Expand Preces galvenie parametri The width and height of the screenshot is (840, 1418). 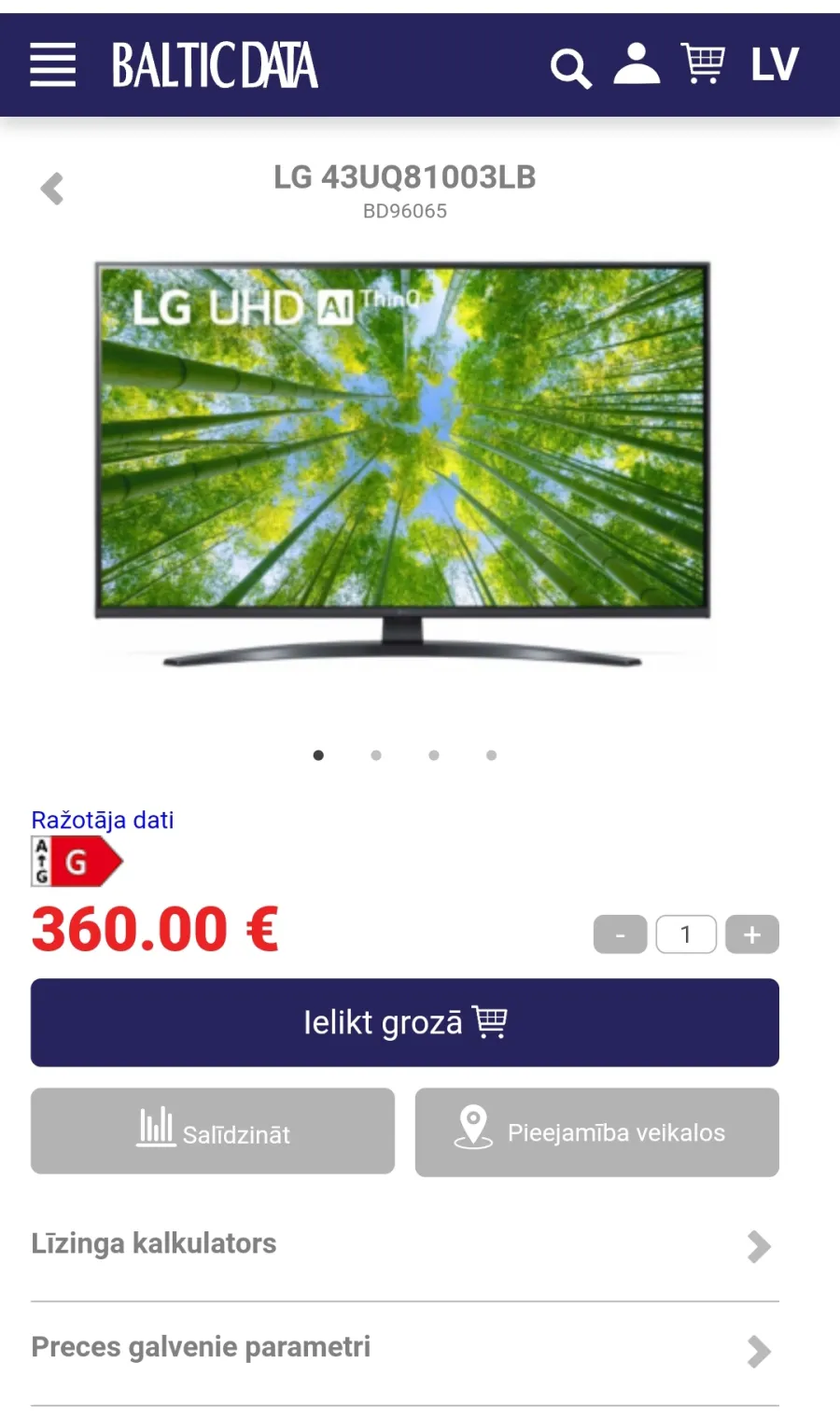(x=405, y=1349)
